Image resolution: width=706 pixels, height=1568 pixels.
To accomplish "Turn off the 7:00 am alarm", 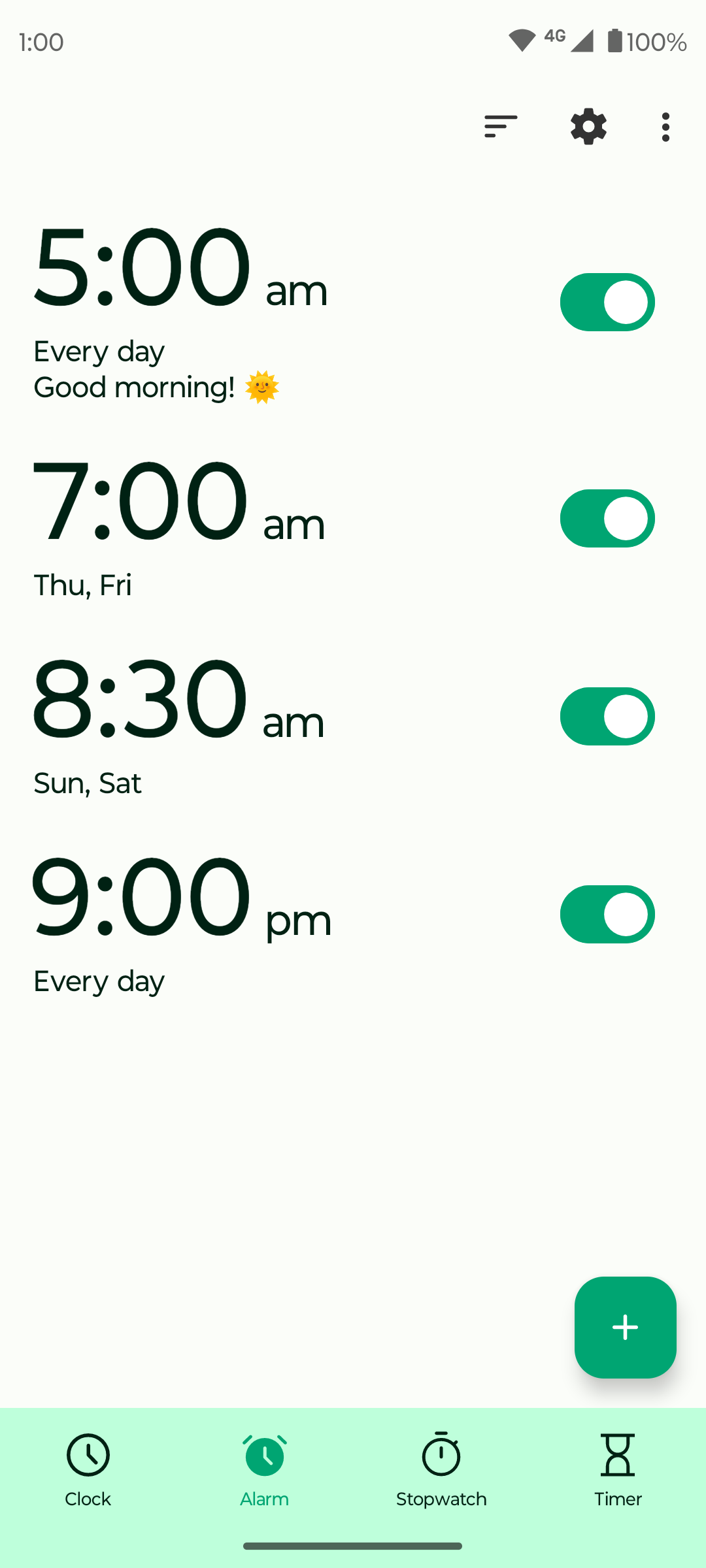I will click(607, 518).
